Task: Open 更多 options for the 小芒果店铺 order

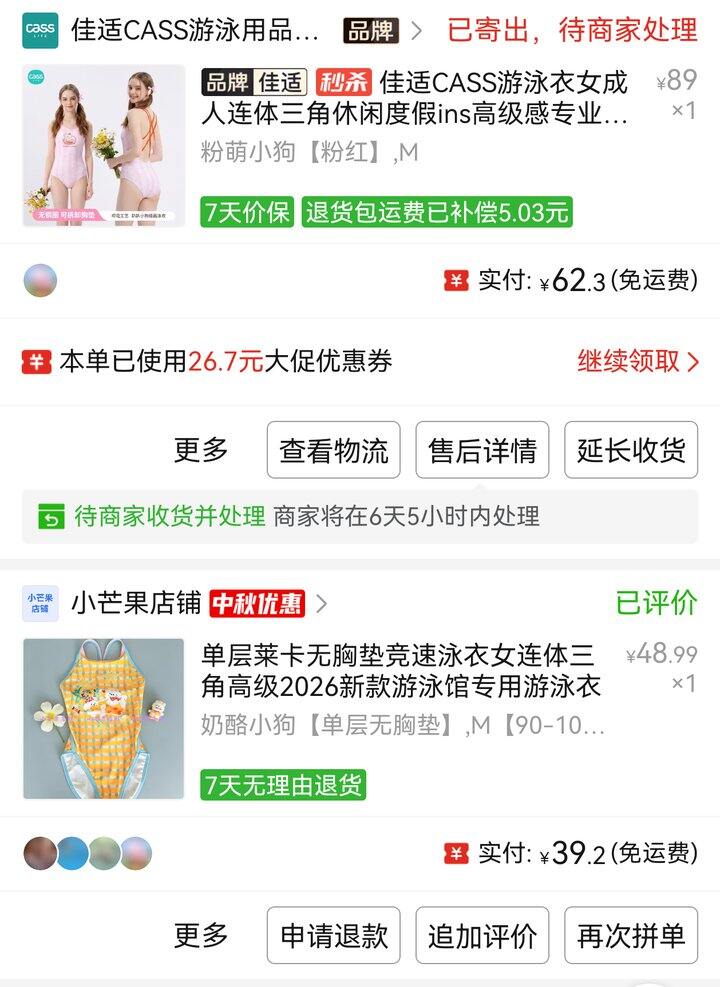Action: click(201, 935)
